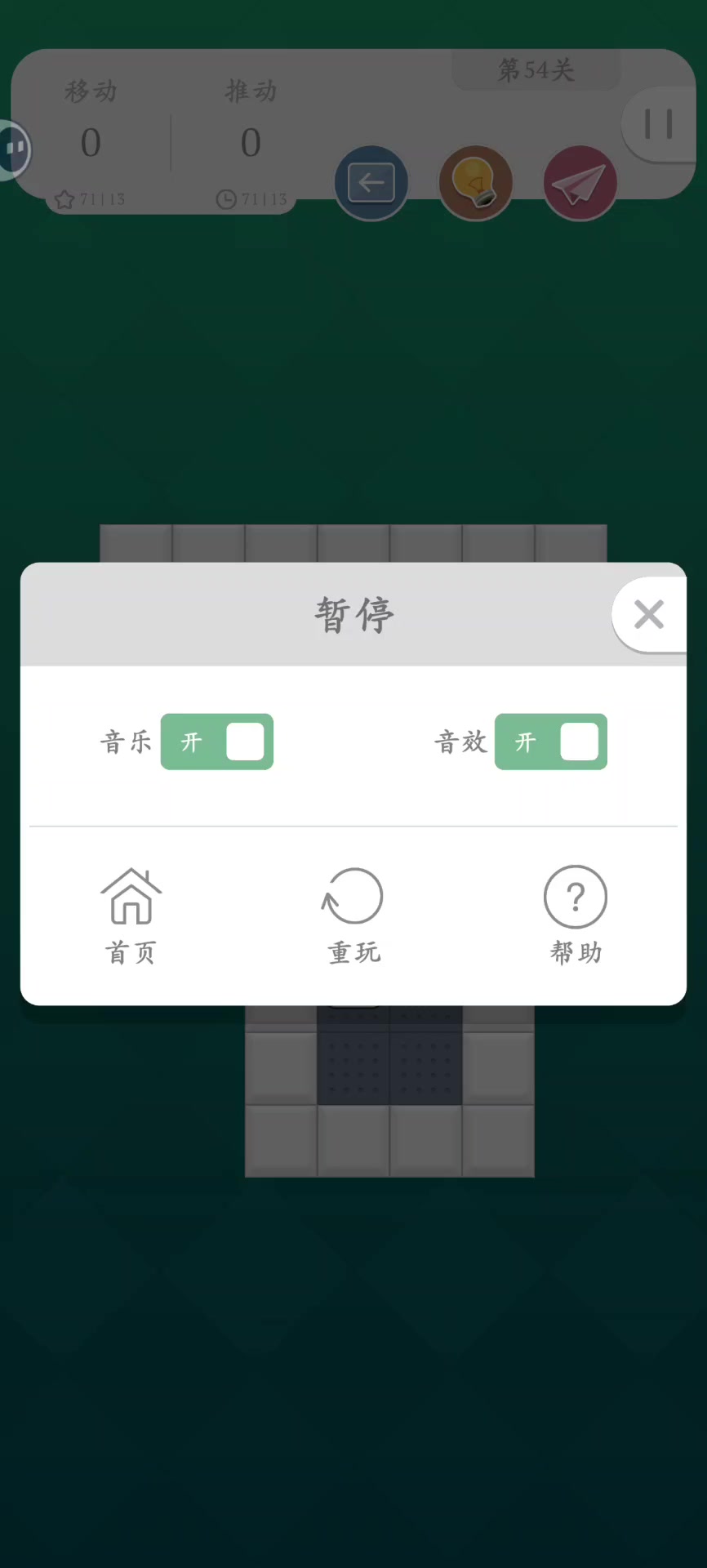
Task: Open the 帮助 help button
Action: pos(576,916)
